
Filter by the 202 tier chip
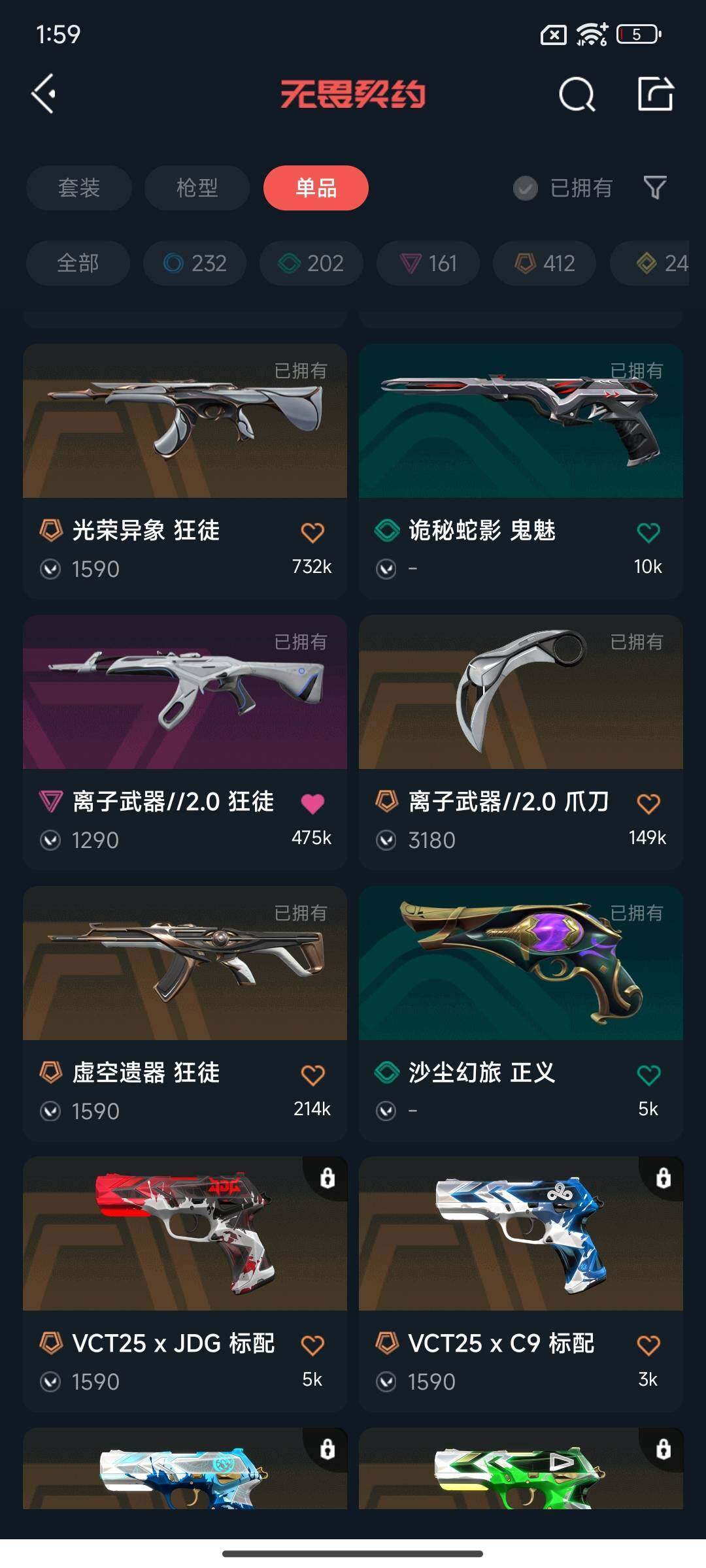311,263
